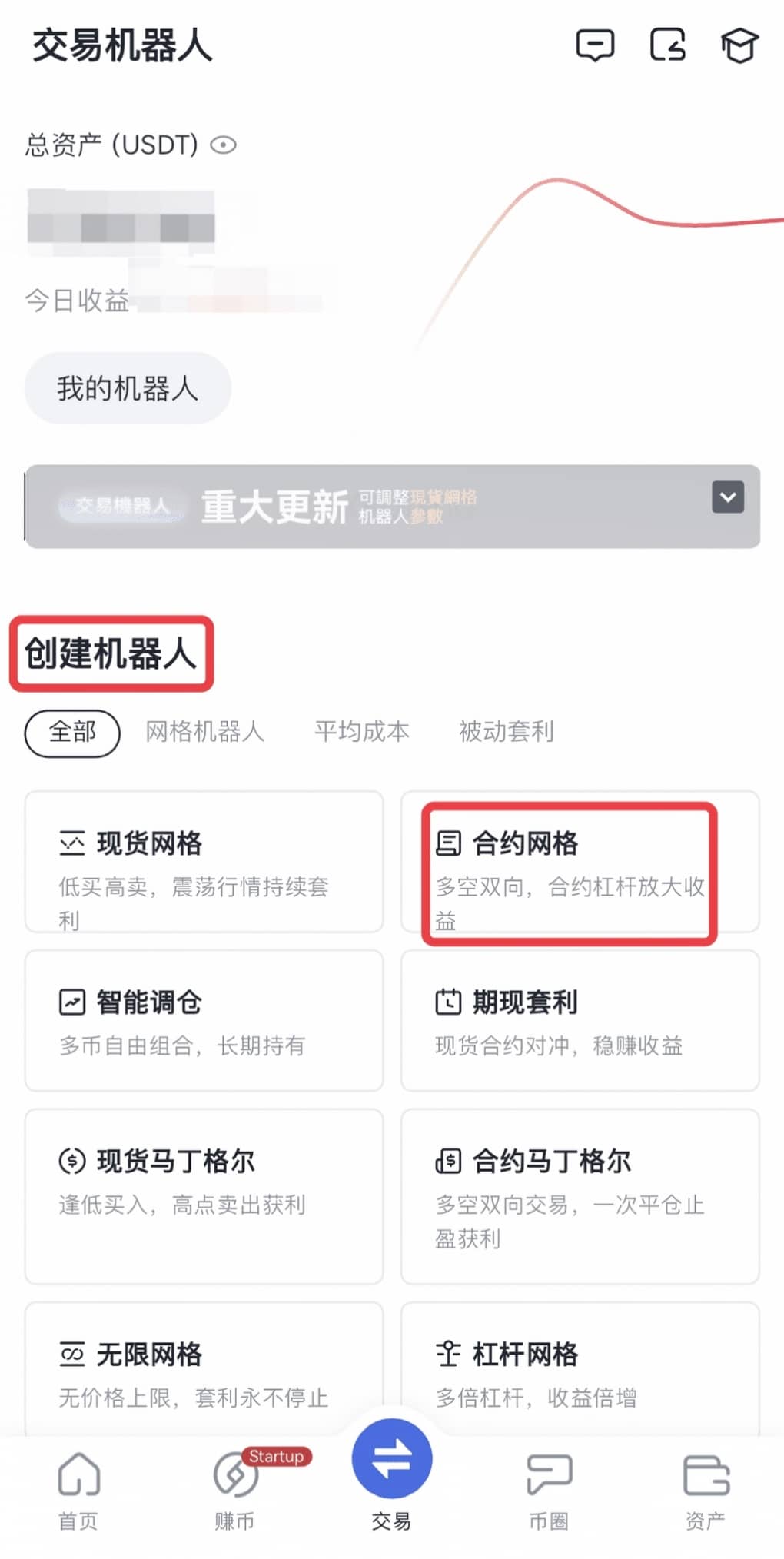Screen dimensions: 784x1559
Task: Open the 现货马丁格尔 bot card
Action: click(204, 1195)
